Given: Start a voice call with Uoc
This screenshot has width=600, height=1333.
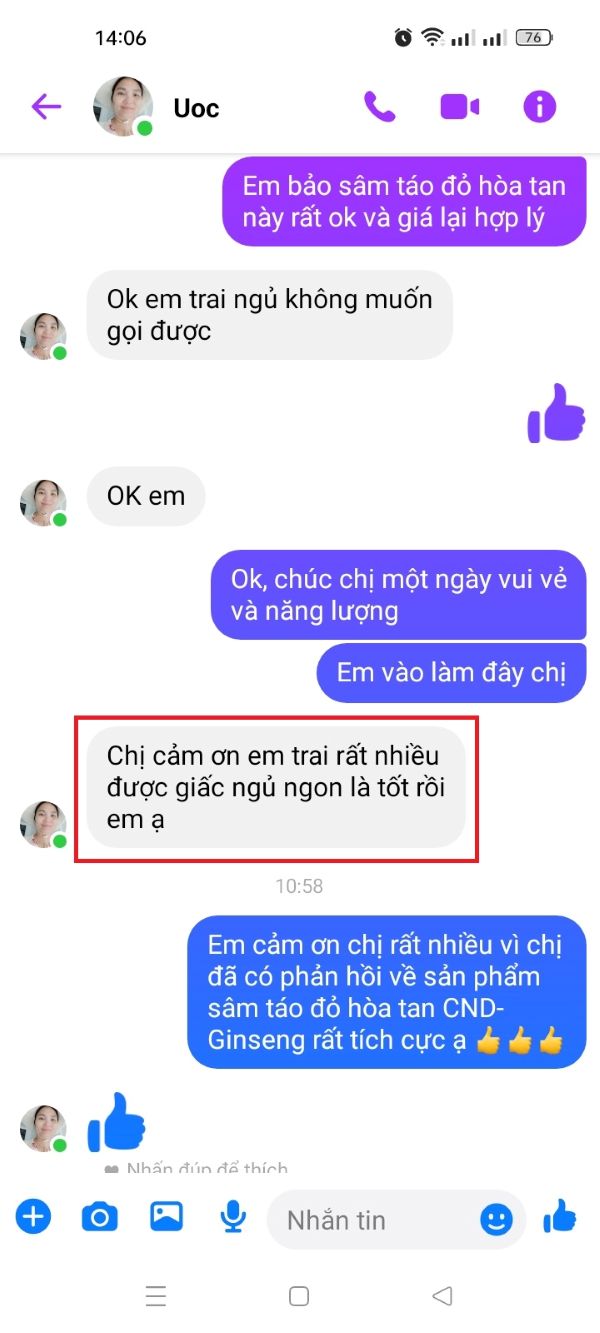Looking at the screenshot, I should (380, 107).
